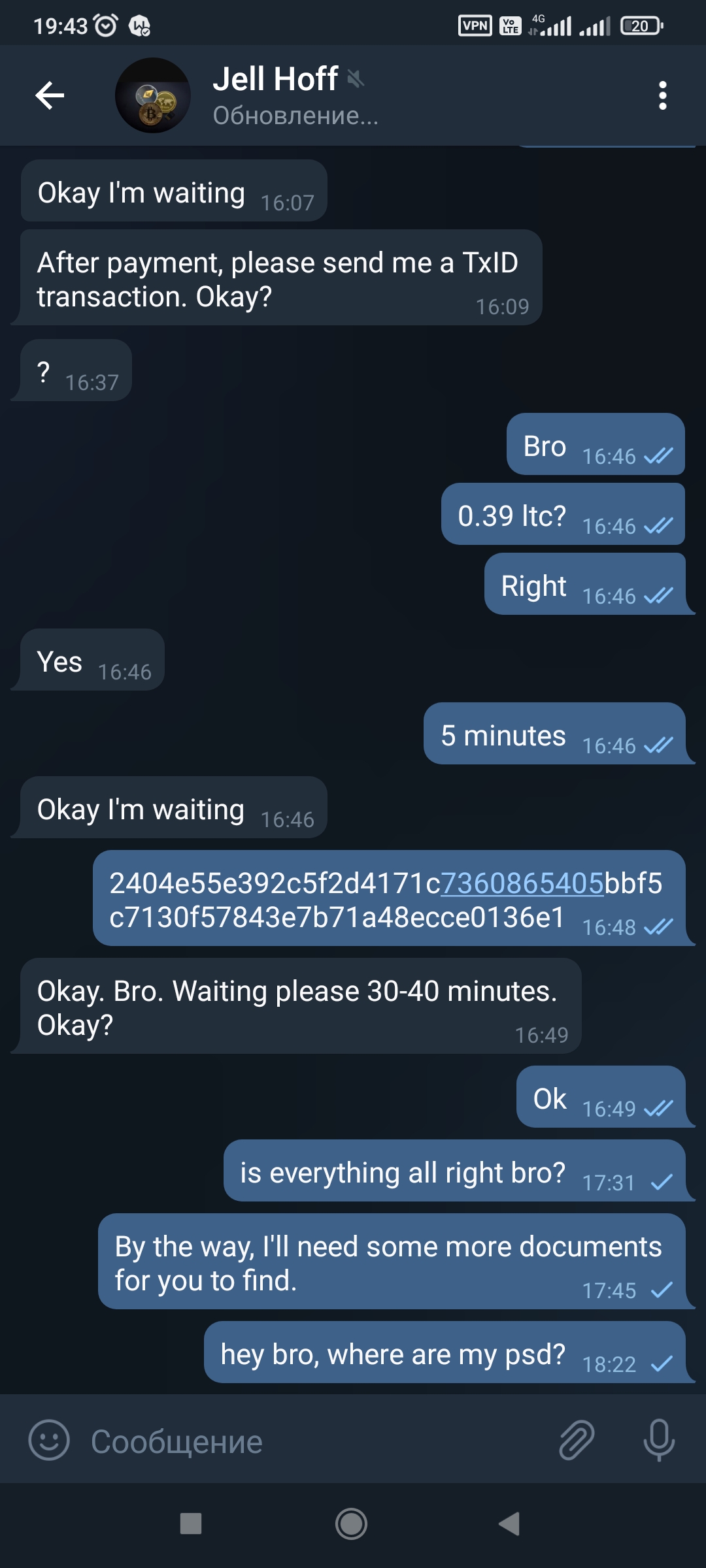Image resolution: width=706 pixels, height=1568 pixels.
Task: Tap the system home button
Action: pyautogui.click(x=351, y=1524)
